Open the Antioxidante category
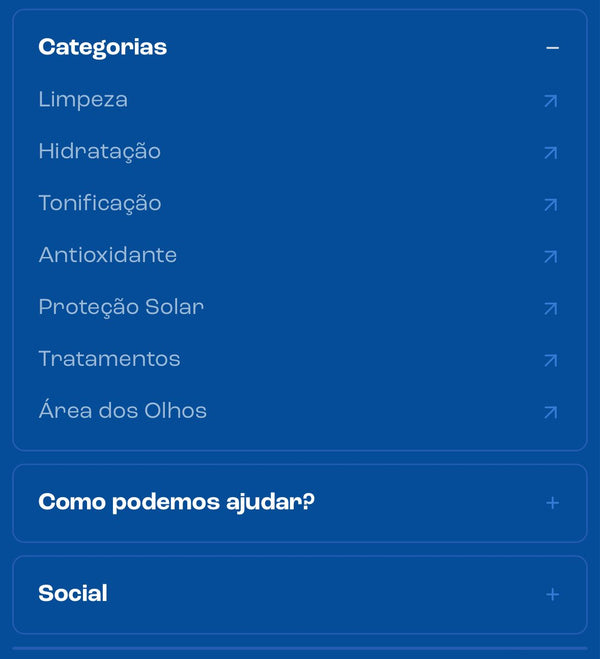This screenshot has height=659, width=600. (107, 256)
